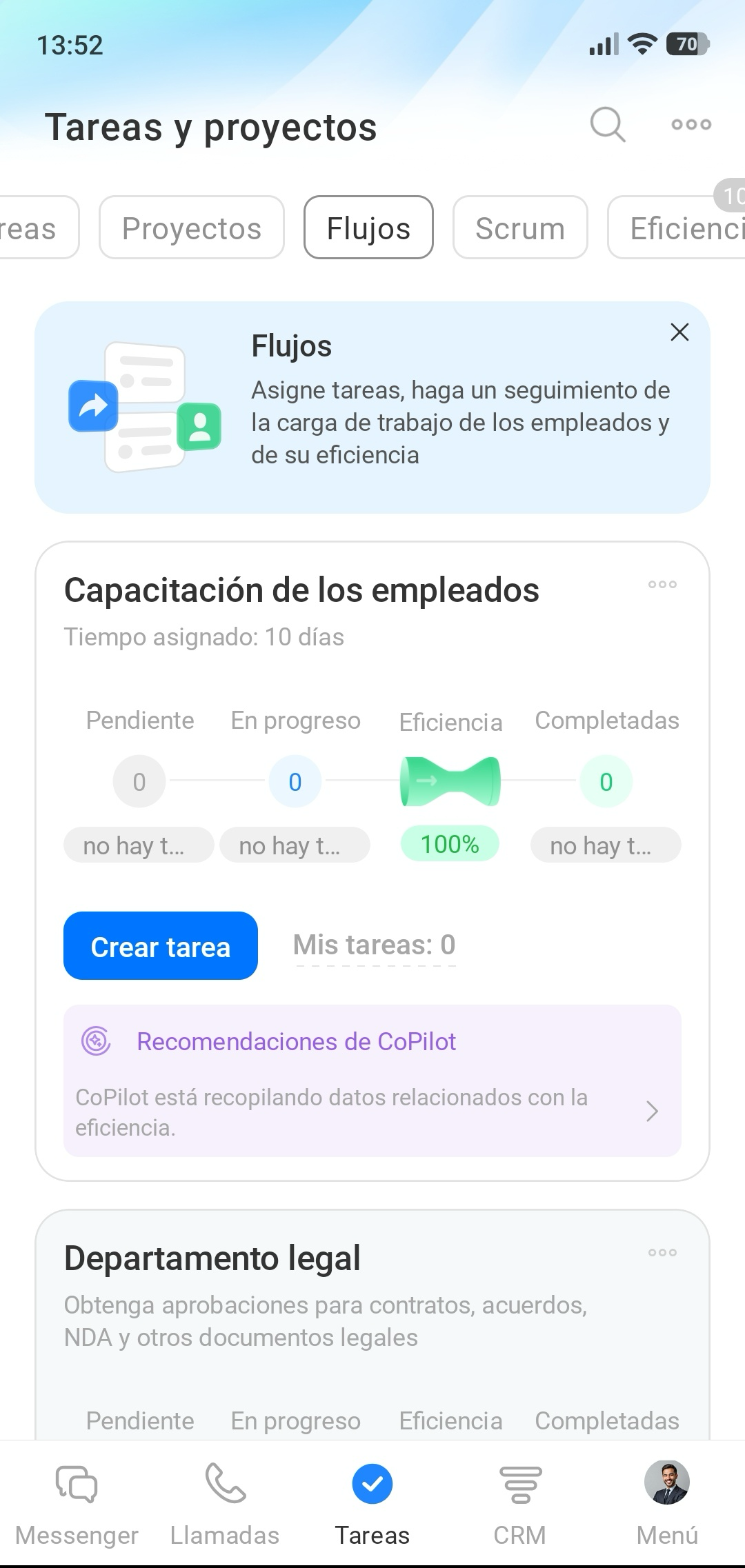The height and width of the screenshot is (1568, 745).
Task: Open Recomendaciones de CoPilot panel
Action: pyautogui.click(x=372, y=1080)
